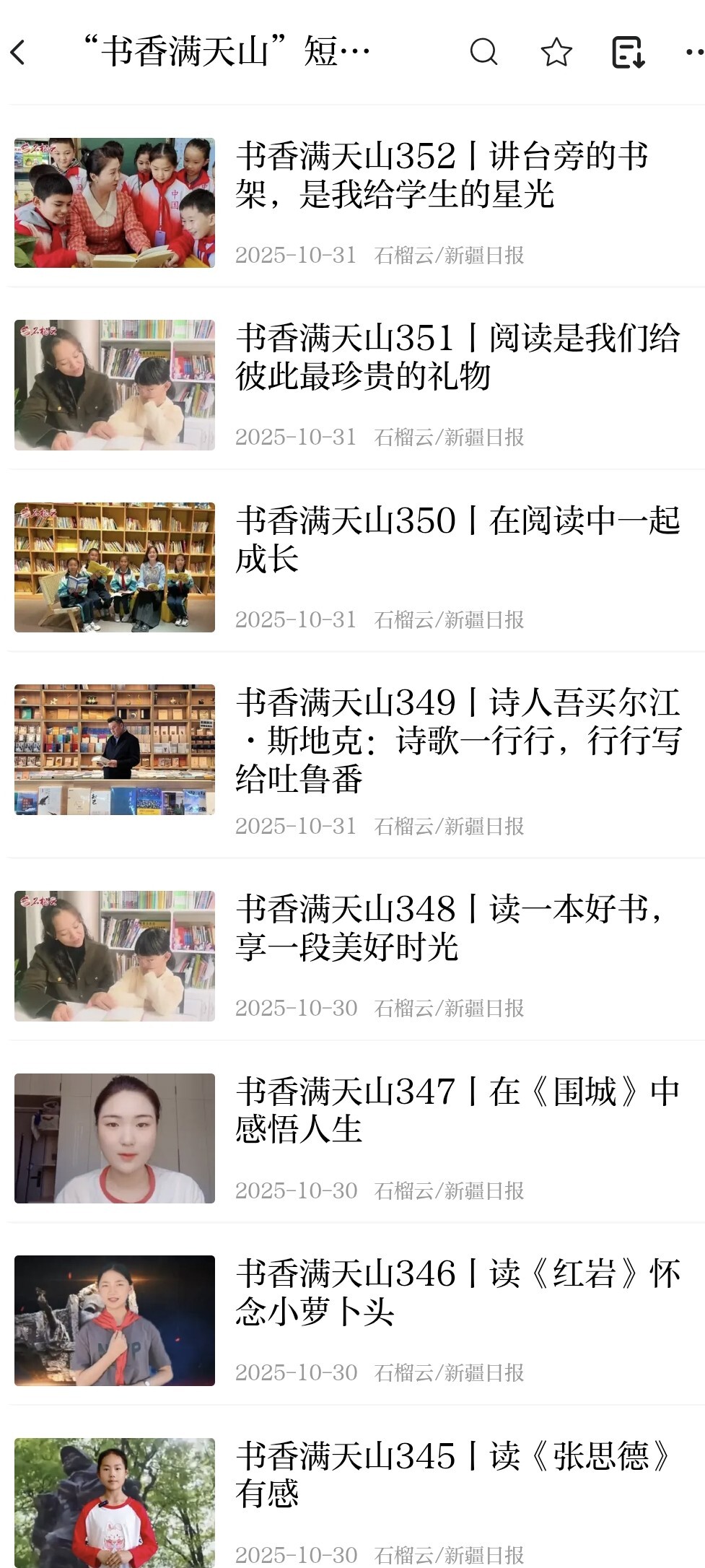Open search with the magnifier icon

pyautogui.click(x=483, y=52)
